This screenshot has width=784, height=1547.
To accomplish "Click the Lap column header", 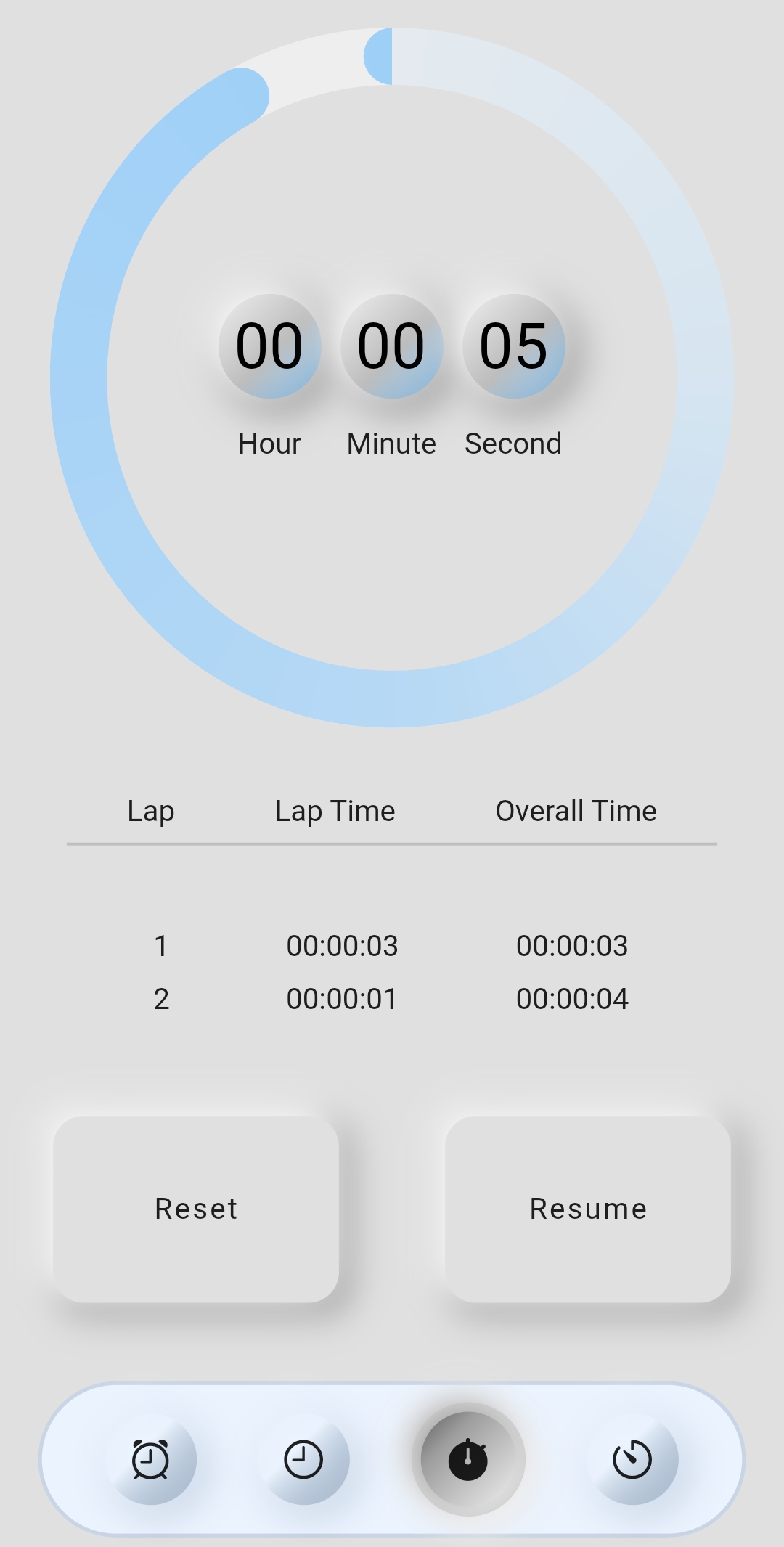I will (150, 810).
